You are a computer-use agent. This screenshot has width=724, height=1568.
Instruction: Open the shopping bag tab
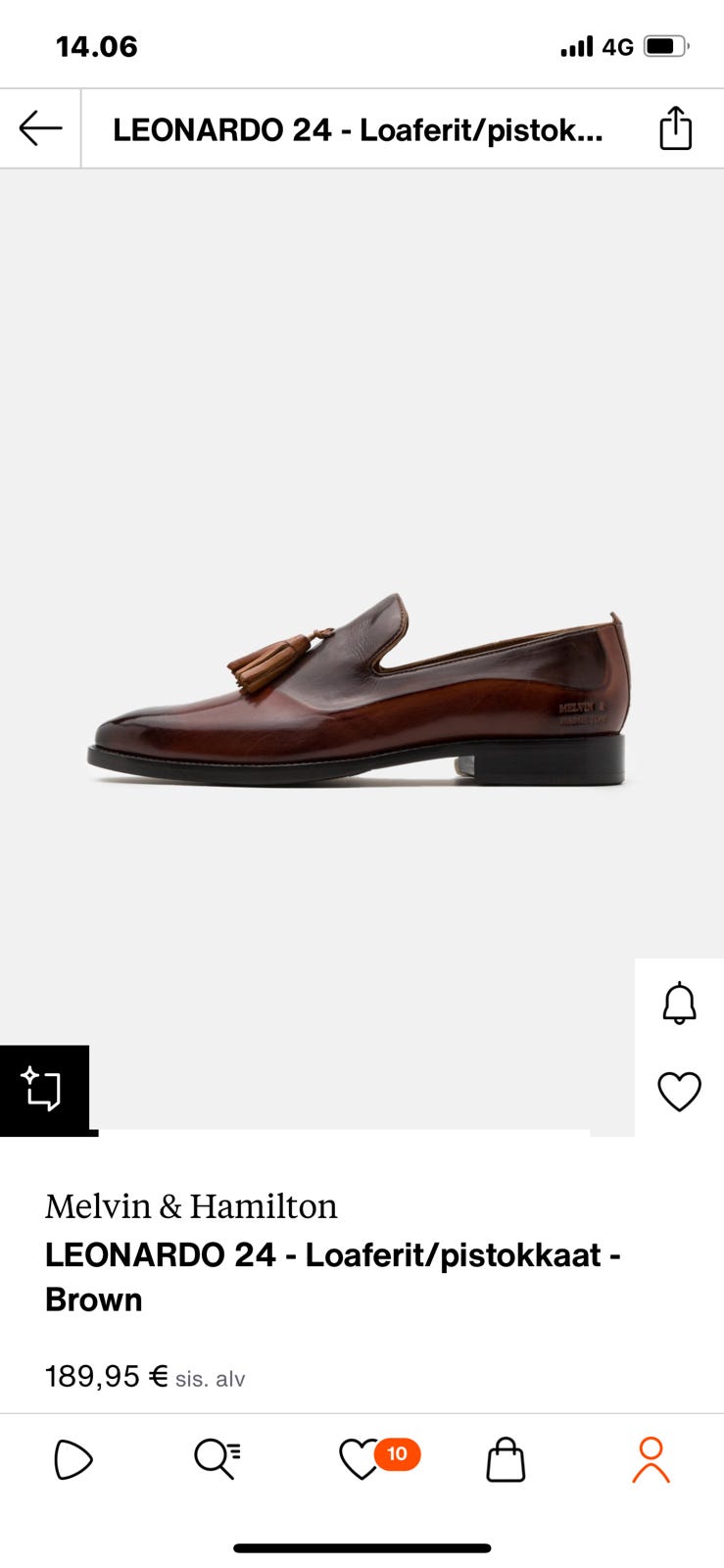506,1459
